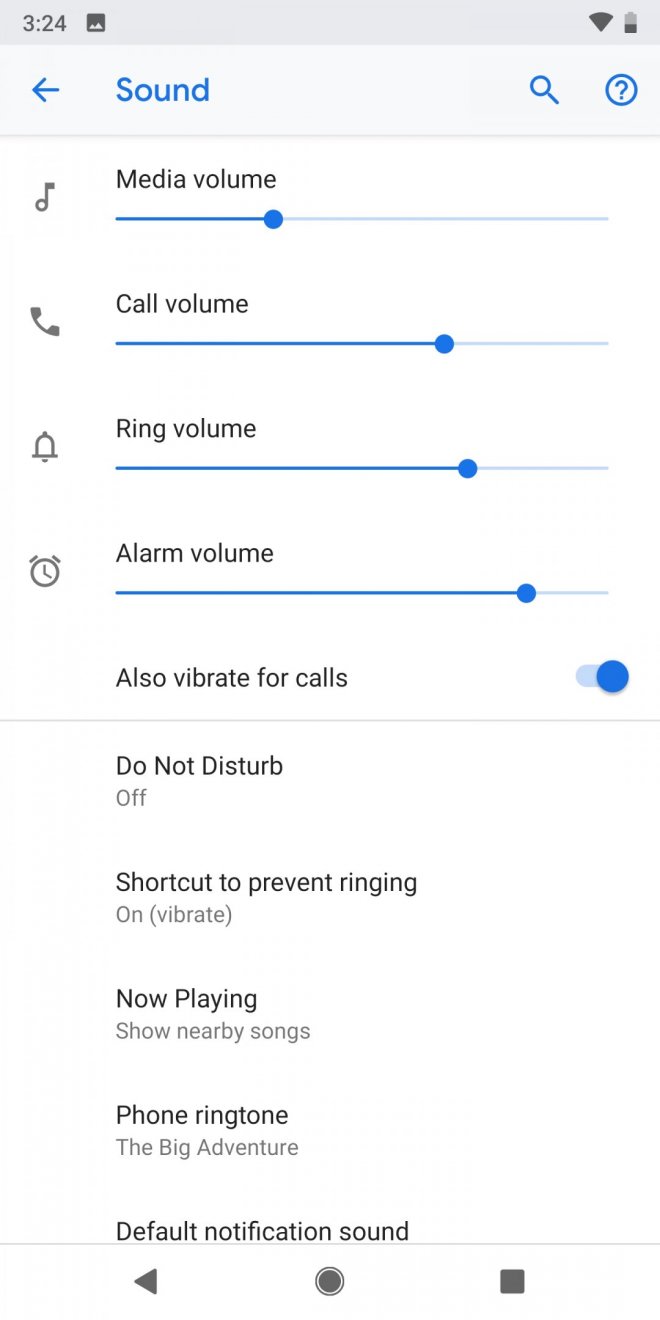Viewport: 660px width, 1320px height.
Task: Tap the Alarm volume slider
Action: click(x=526, y=593)
